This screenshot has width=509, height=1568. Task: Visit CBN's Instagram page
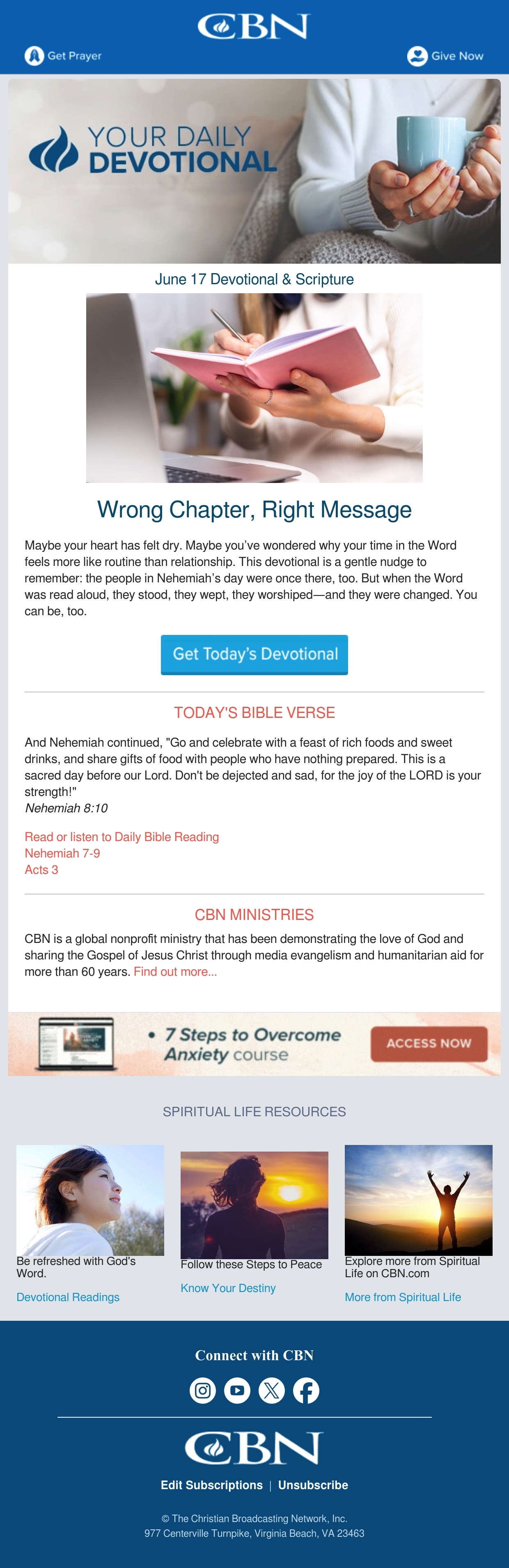point(202,1390)
